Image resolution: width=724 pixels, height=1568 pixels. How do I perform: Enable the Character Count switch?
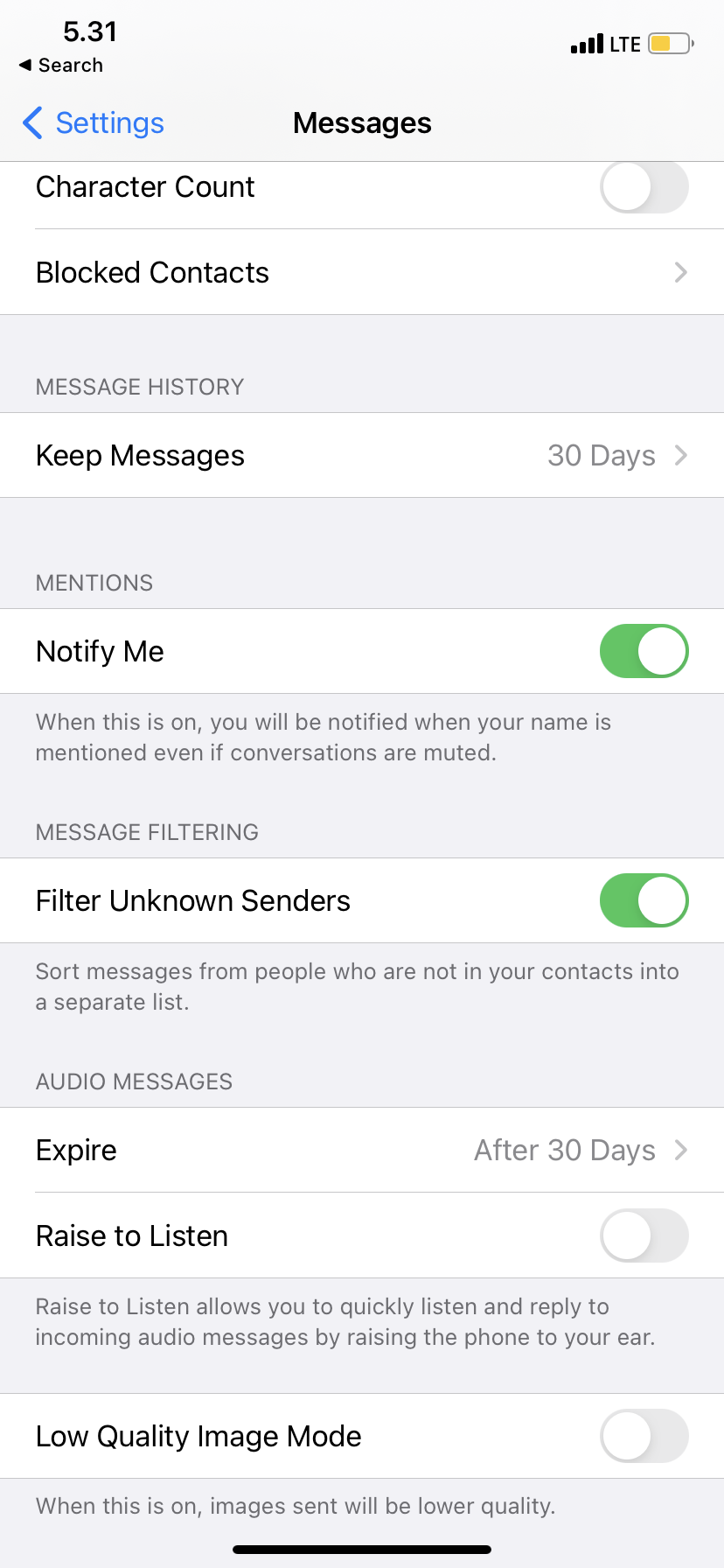coord(644,186)
